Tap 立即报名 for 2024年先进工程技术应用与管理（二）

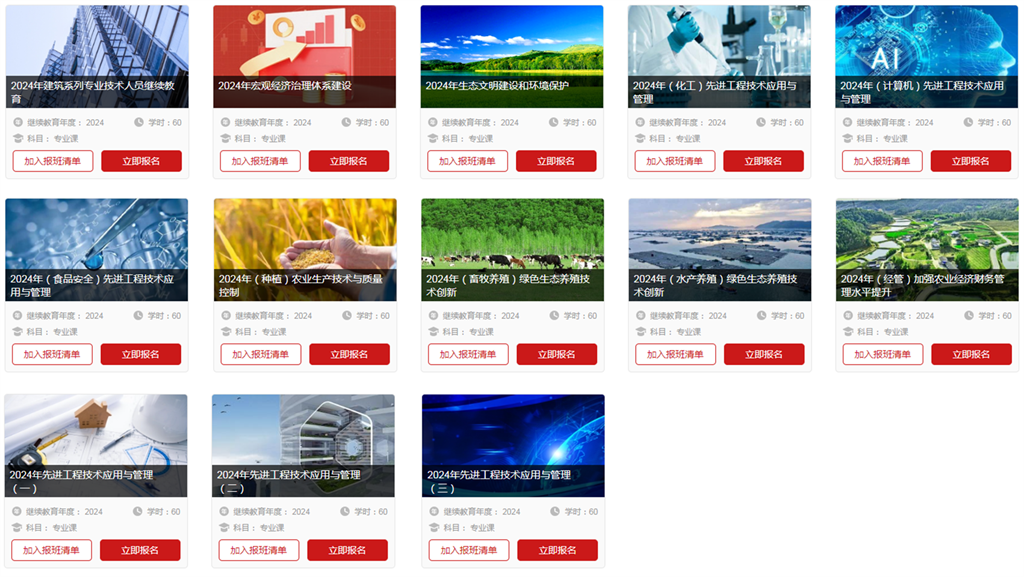click(x=347, y=550)
